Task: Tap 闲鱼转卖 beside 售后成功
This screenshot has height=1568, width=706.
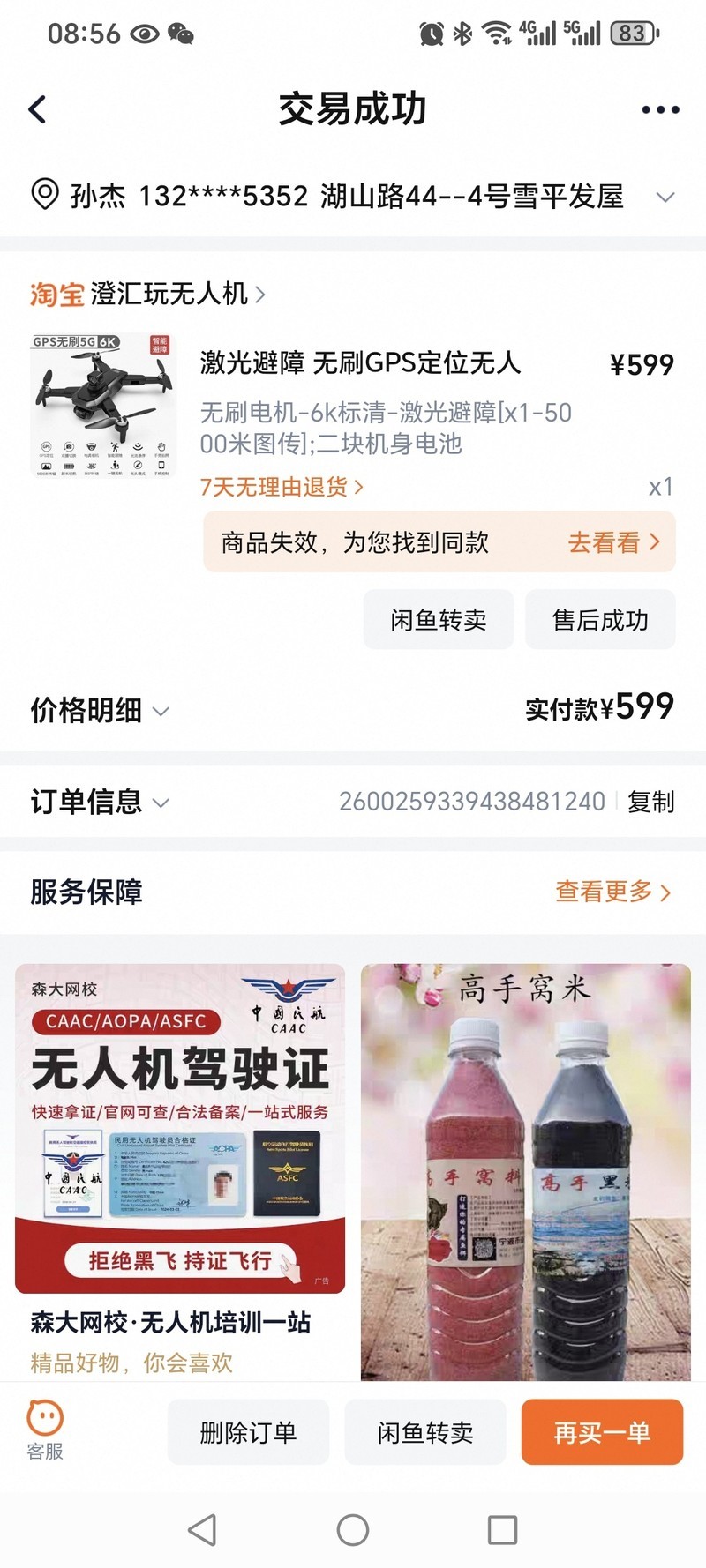Action: [x=439, y=620]
